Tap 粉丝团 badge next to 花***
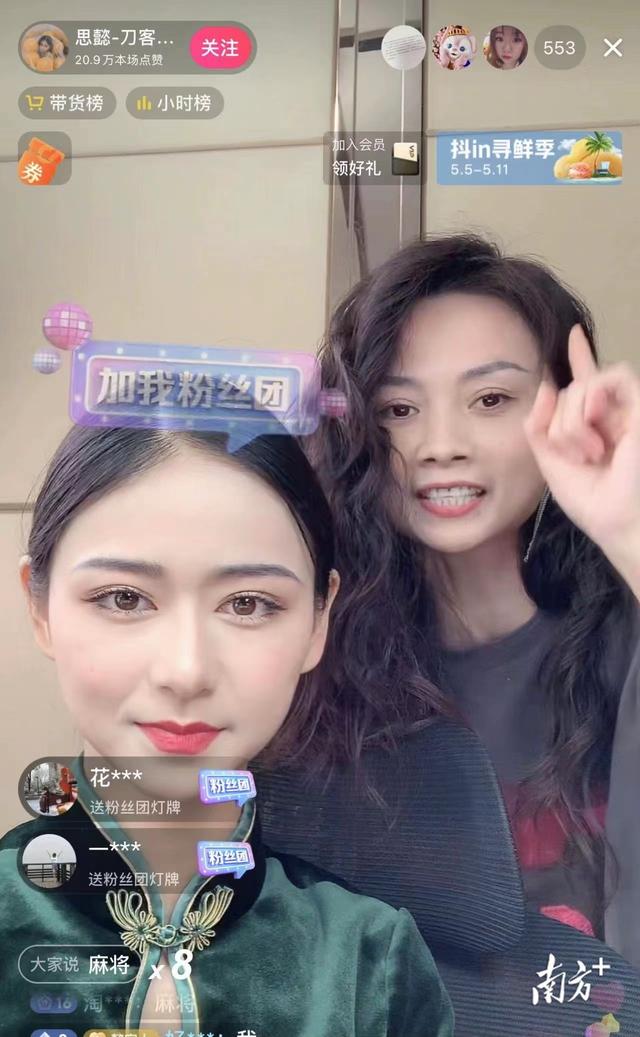Viewport: 640px width, 1037px height. click(x=227, y=786)
